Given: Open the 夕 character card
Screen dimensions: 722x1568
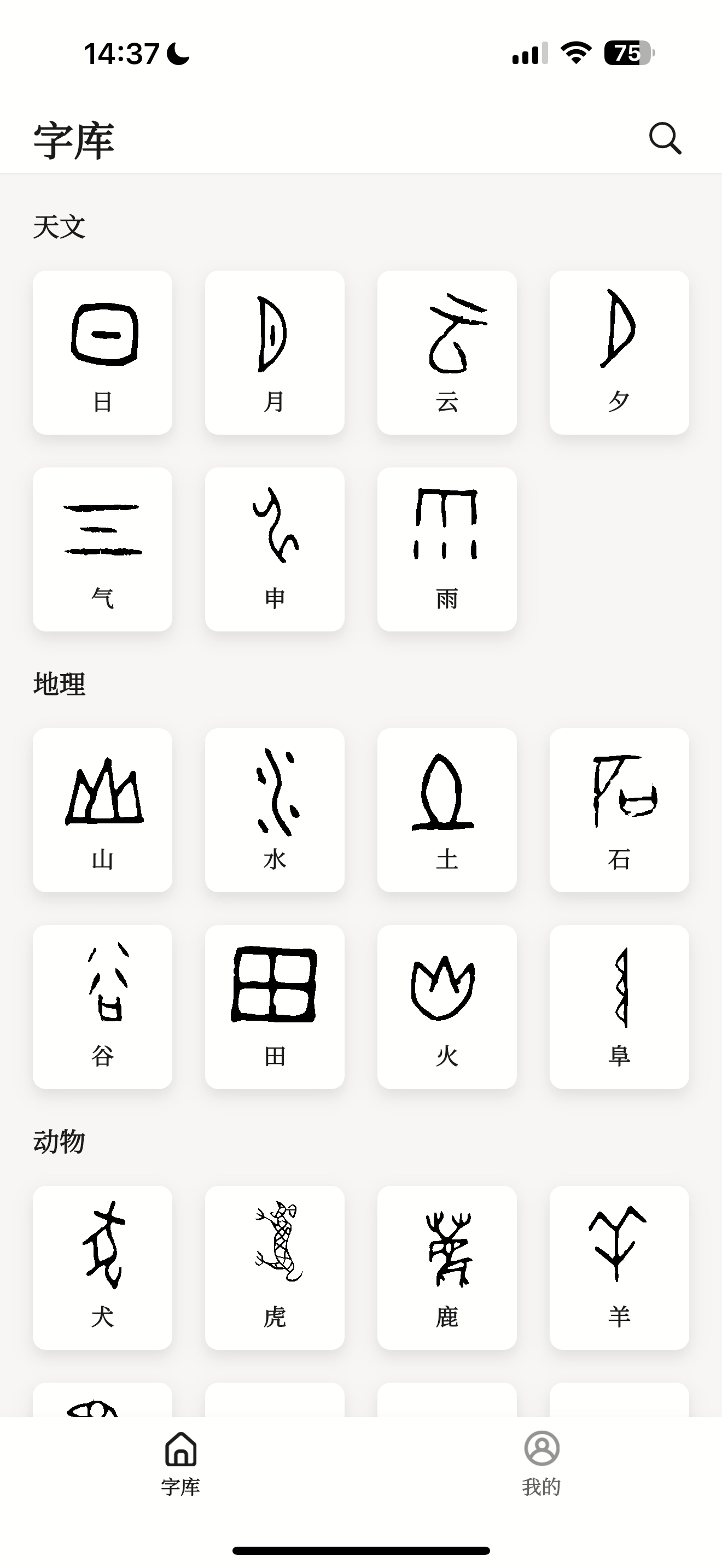Looking at the screenshot, I should (x=619, y=352).
